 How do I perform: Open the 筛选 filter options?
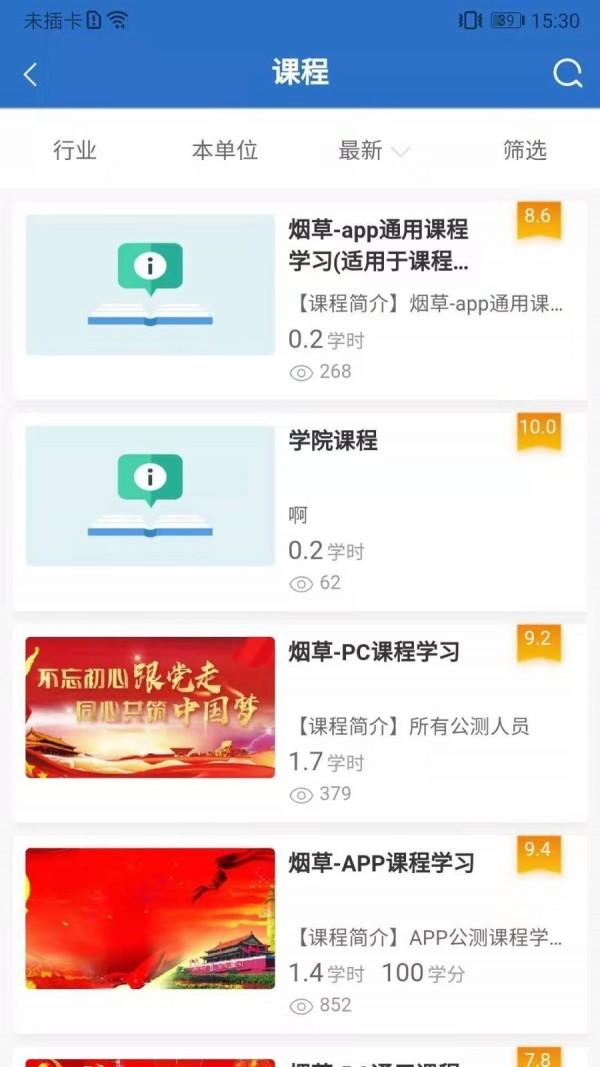tap(525, 151)
